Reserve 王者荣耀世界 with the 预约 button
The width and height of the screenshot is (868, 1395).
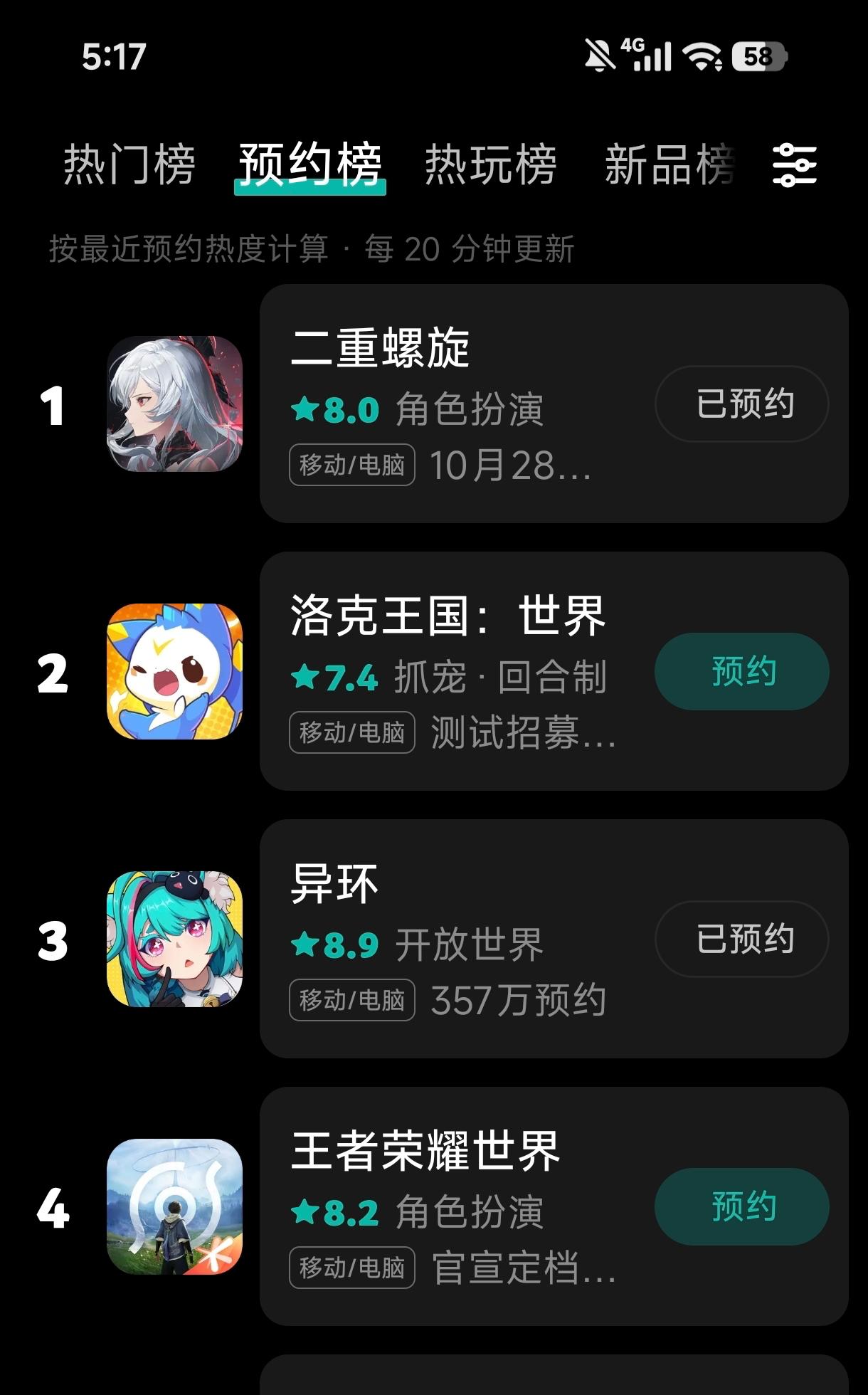point(741,1206)
